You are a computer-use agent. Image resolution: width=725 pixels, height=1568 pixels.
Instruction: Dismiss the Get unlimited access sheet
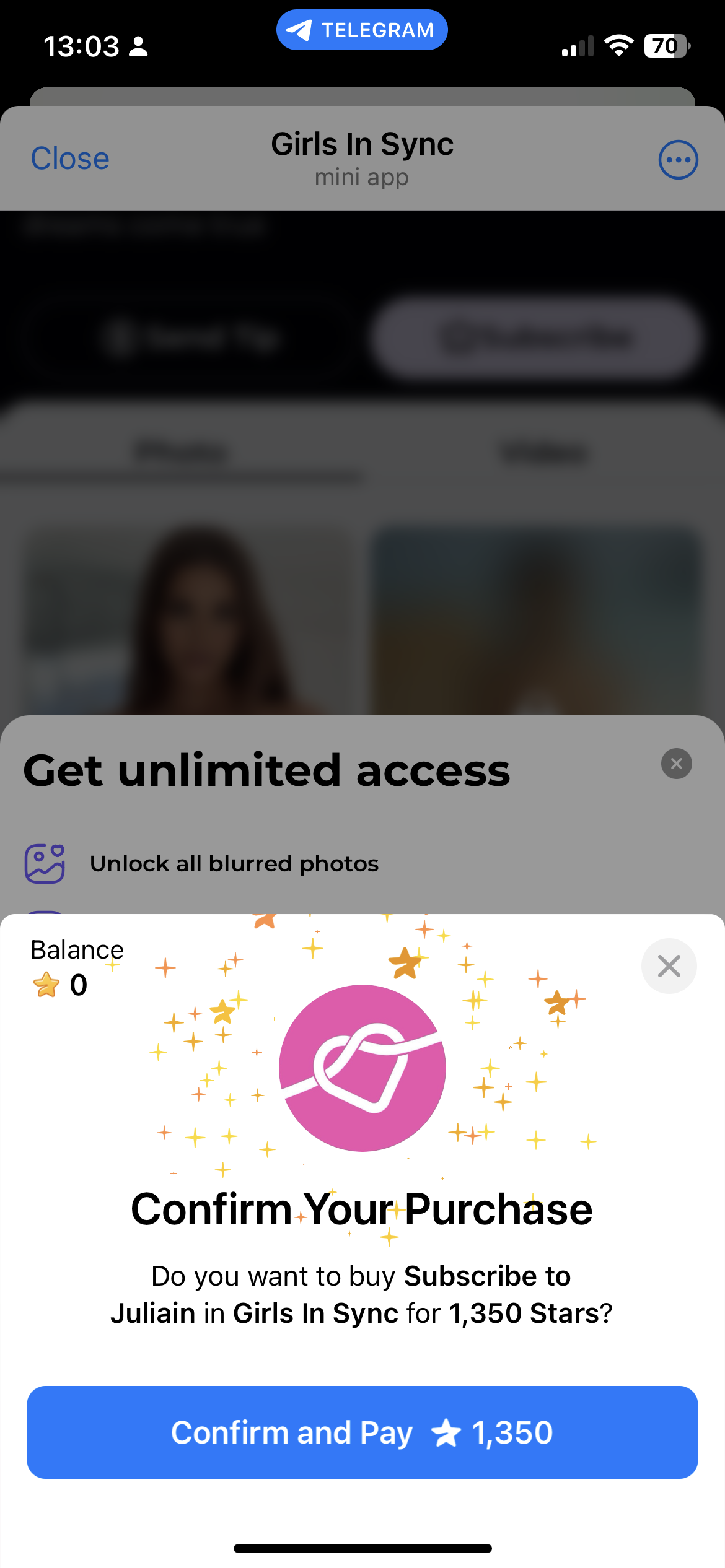676,764
